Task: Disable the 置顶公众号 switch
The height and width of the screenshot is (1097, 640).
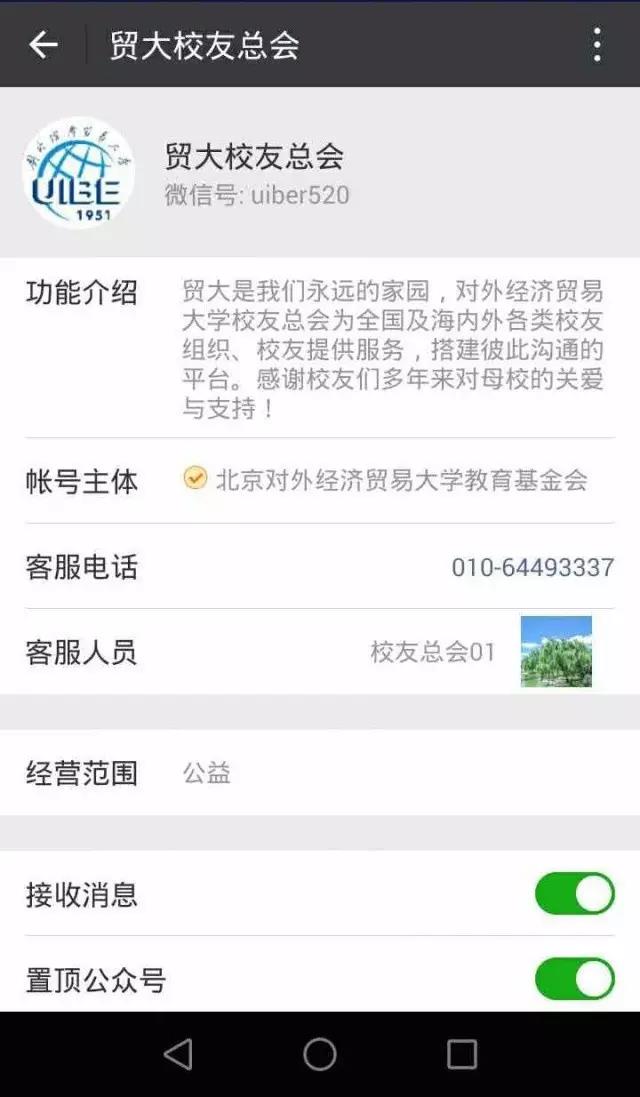Action: 574,979
